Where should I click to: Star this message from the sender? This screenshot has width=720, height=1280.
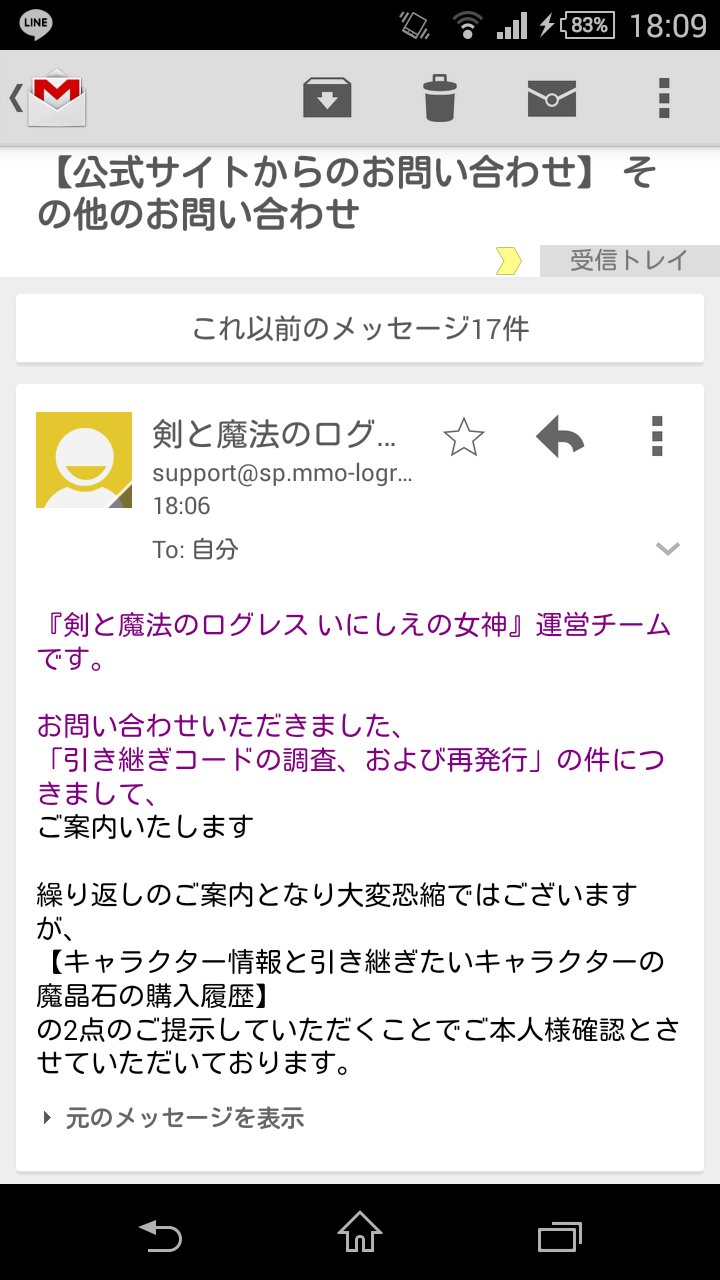(463, 437)
